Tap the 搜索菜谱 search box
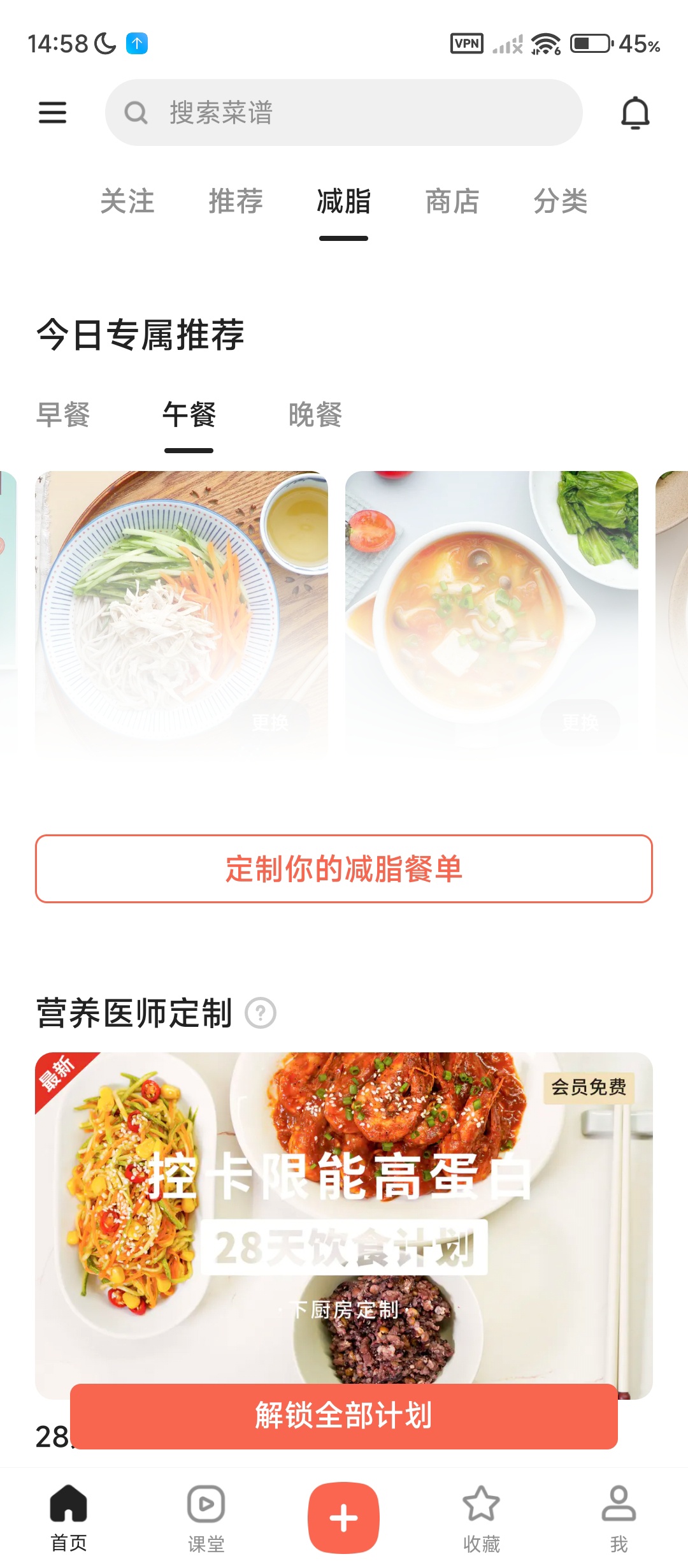The height and width of the screenshot is (1568, 688). [344, 113]
